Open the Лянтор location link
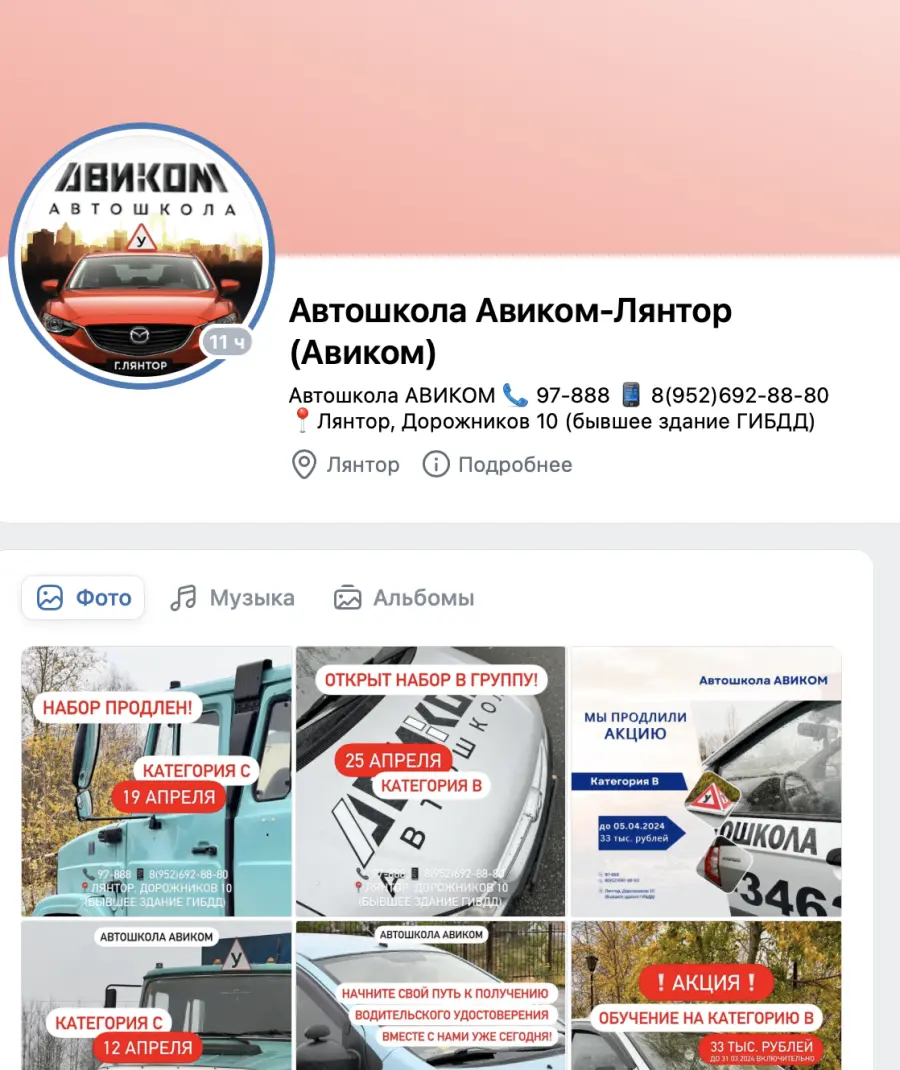The height and width of the screenshot is (1070, 900). 345,465
